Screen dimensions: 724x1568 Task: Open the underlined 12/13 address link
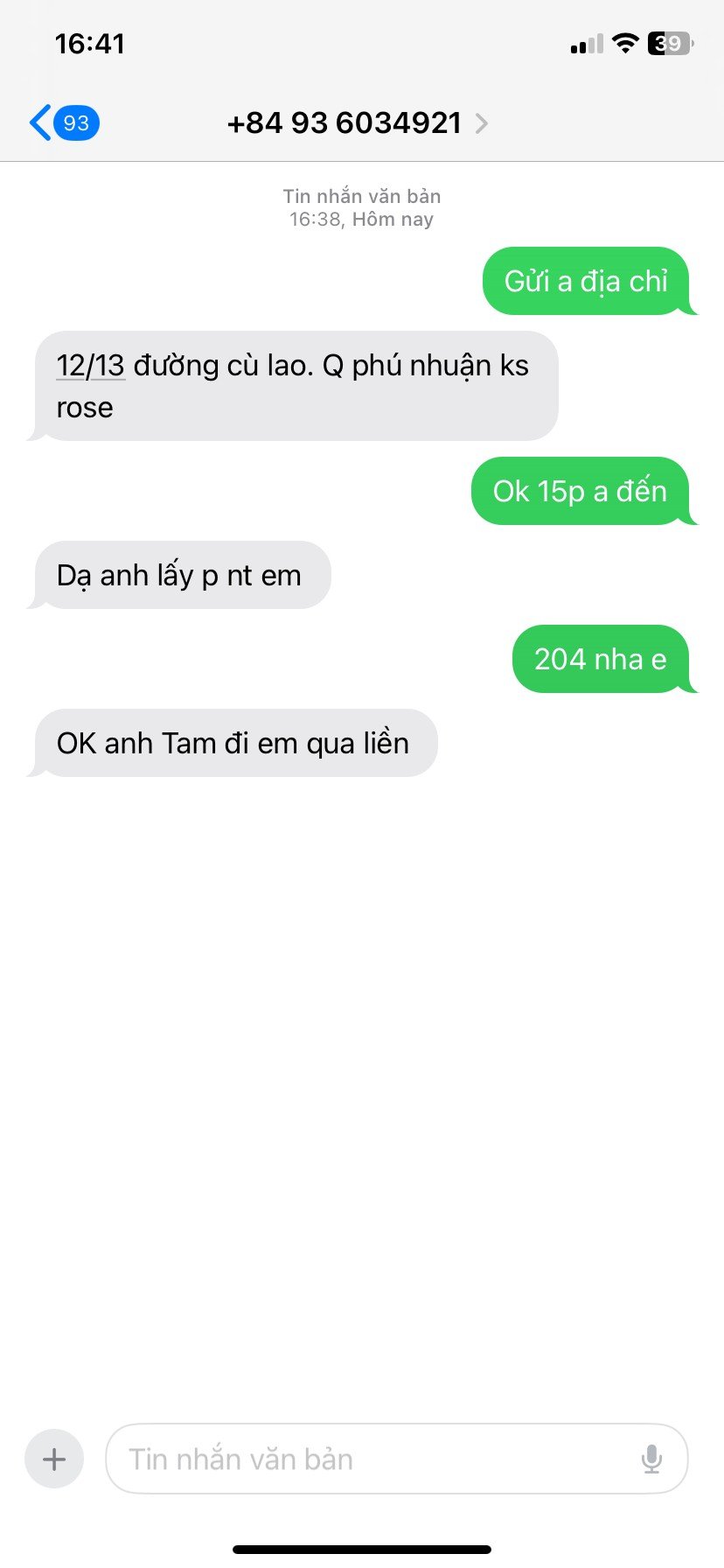[90, 366]
